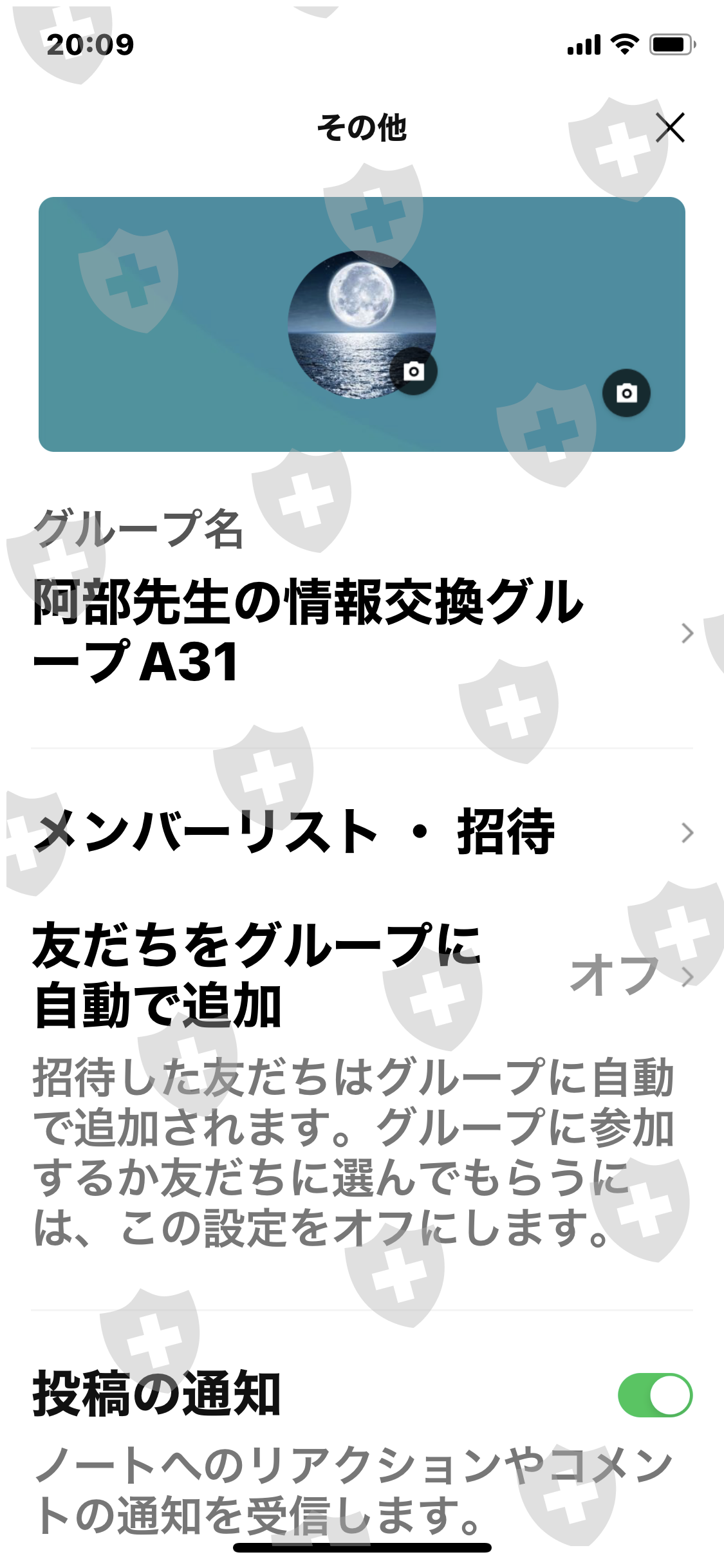Change the group profile photo via camera icon

point(413,371)
